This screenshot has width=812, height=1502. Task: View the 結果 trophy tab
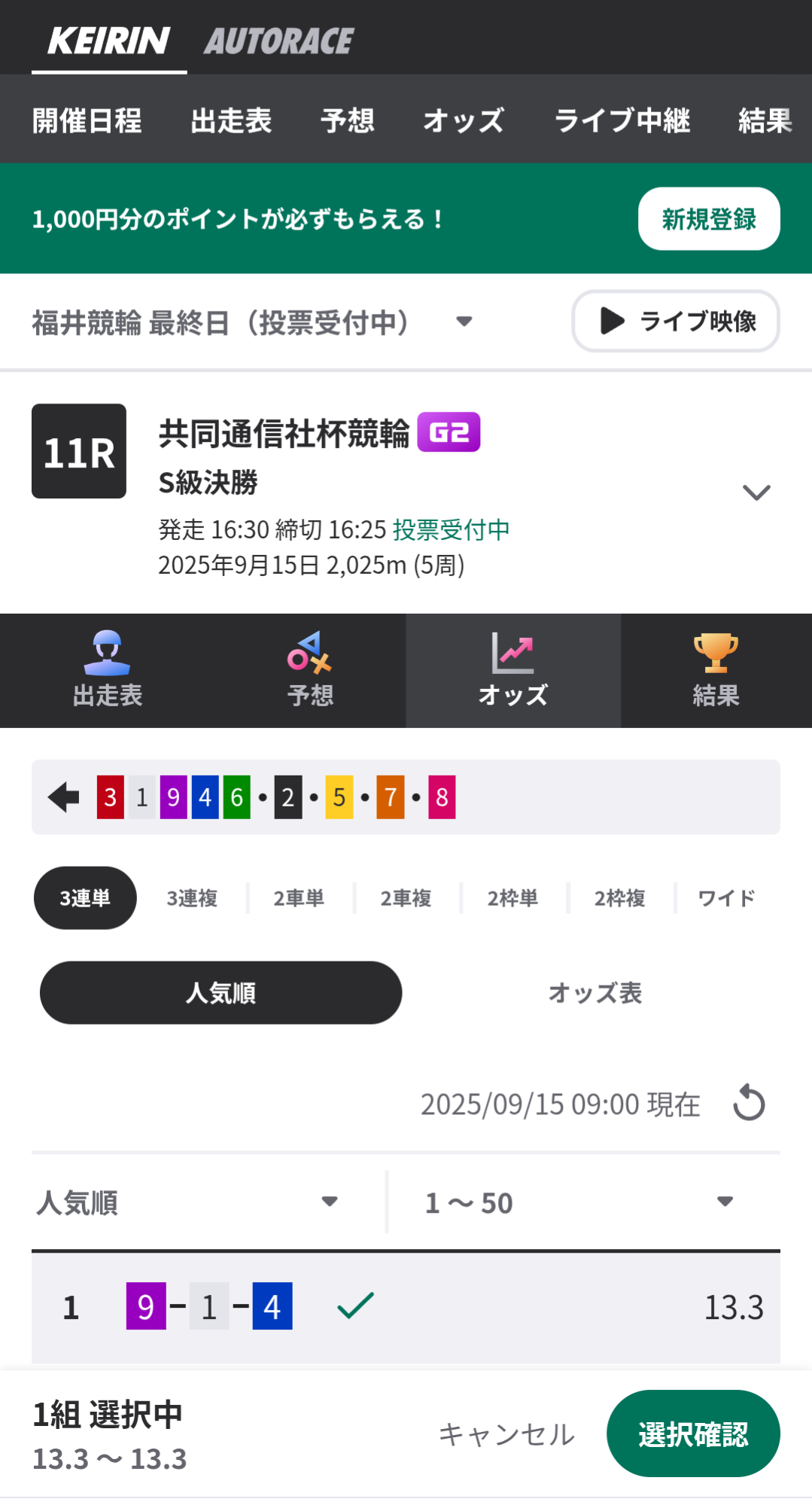pos(716,670)
